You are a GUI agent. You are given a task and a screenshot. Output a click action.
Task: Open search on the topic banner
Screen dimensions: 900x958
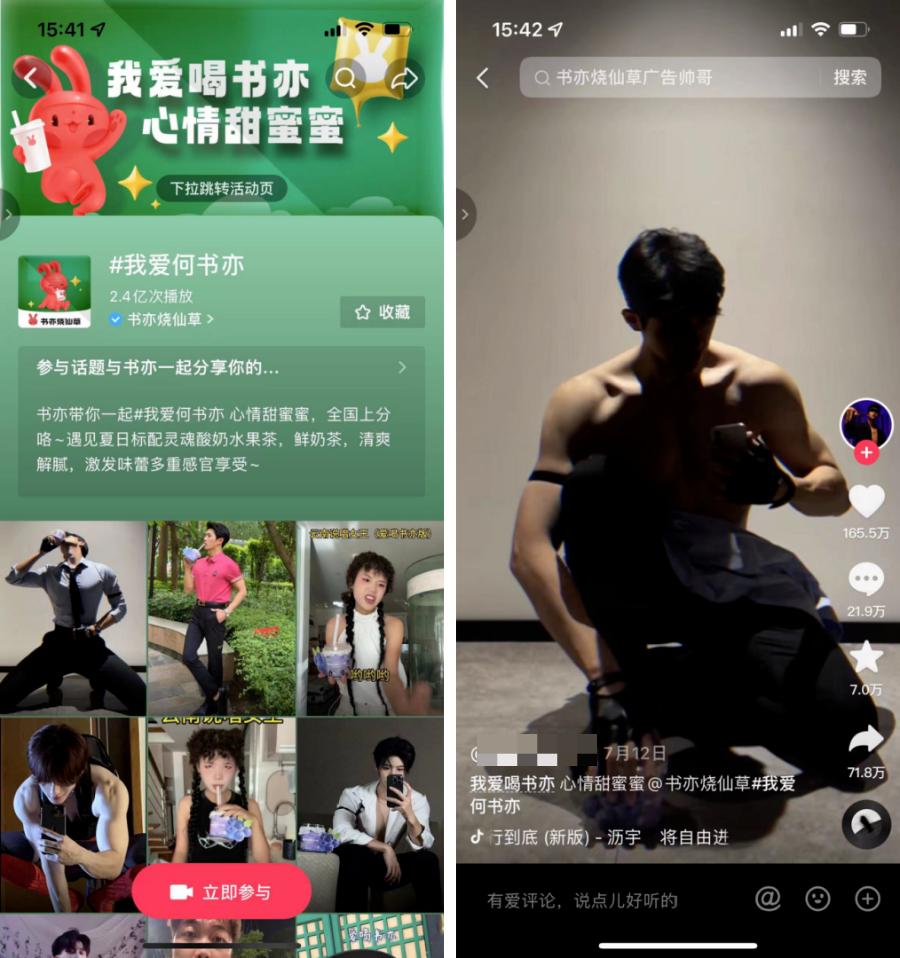(x=345, y=79)
